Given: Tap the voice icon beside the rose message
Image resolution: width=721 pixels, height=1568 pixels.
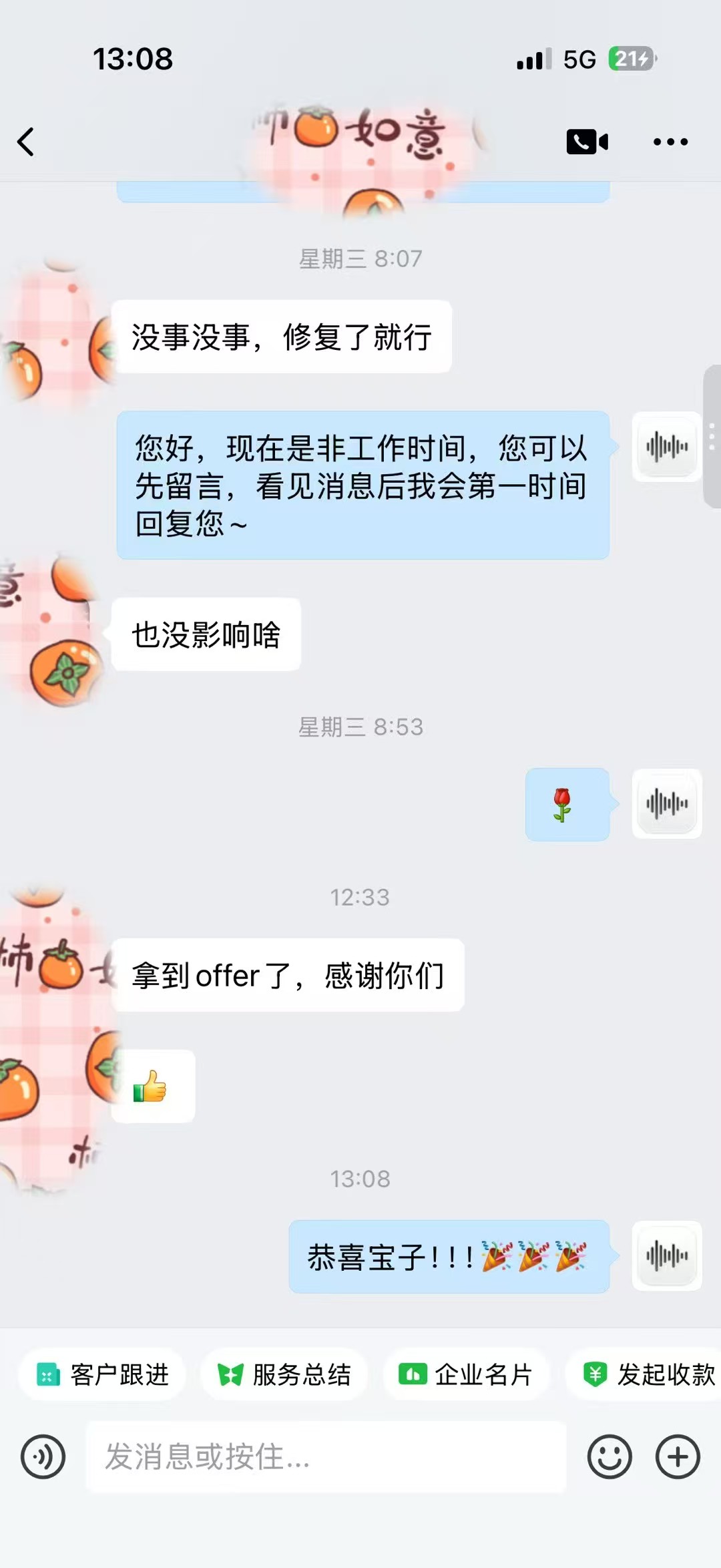Looking at the screenshot, I should coord(667,803).
